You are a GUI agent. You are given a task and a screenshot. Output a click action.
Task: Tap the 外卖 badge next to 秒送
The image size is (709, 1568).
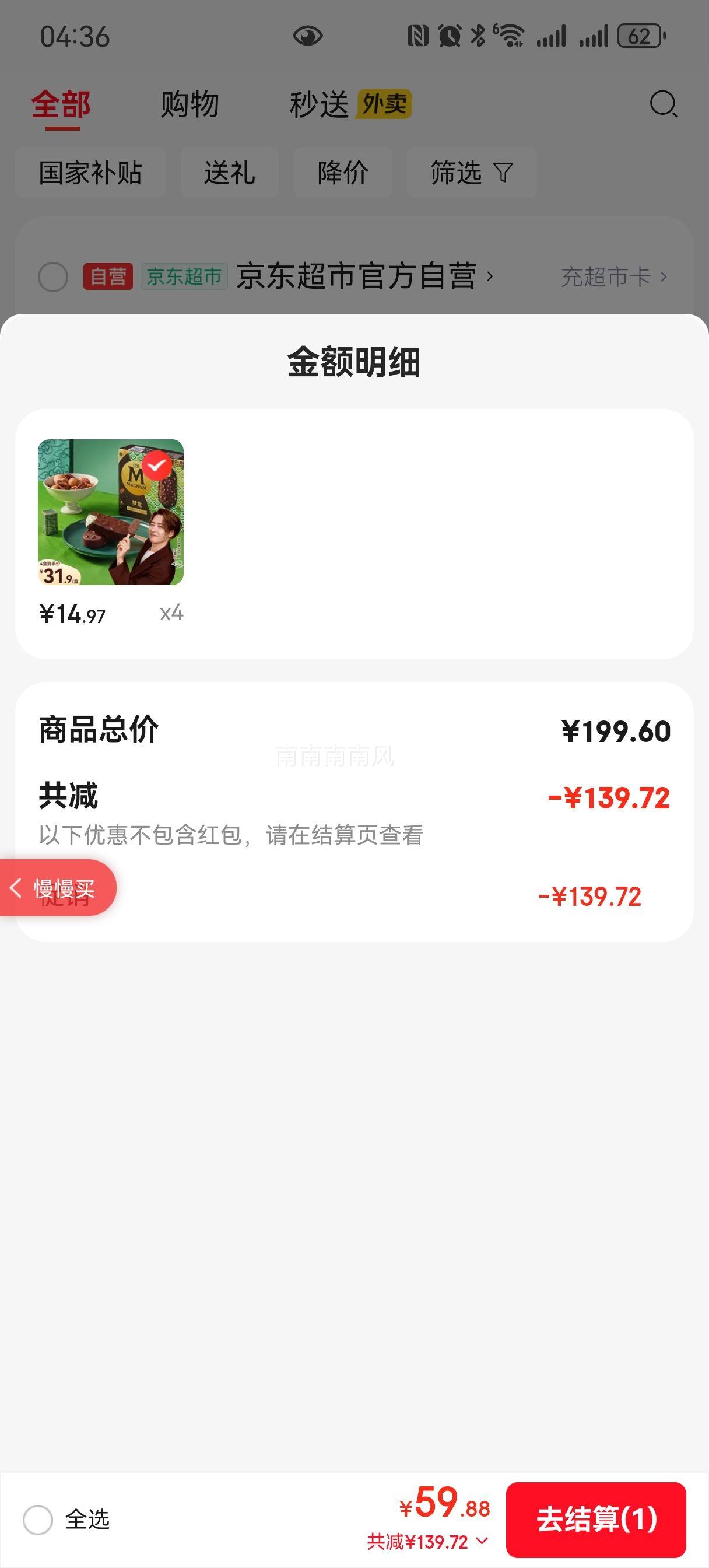[x=385, y=104]
